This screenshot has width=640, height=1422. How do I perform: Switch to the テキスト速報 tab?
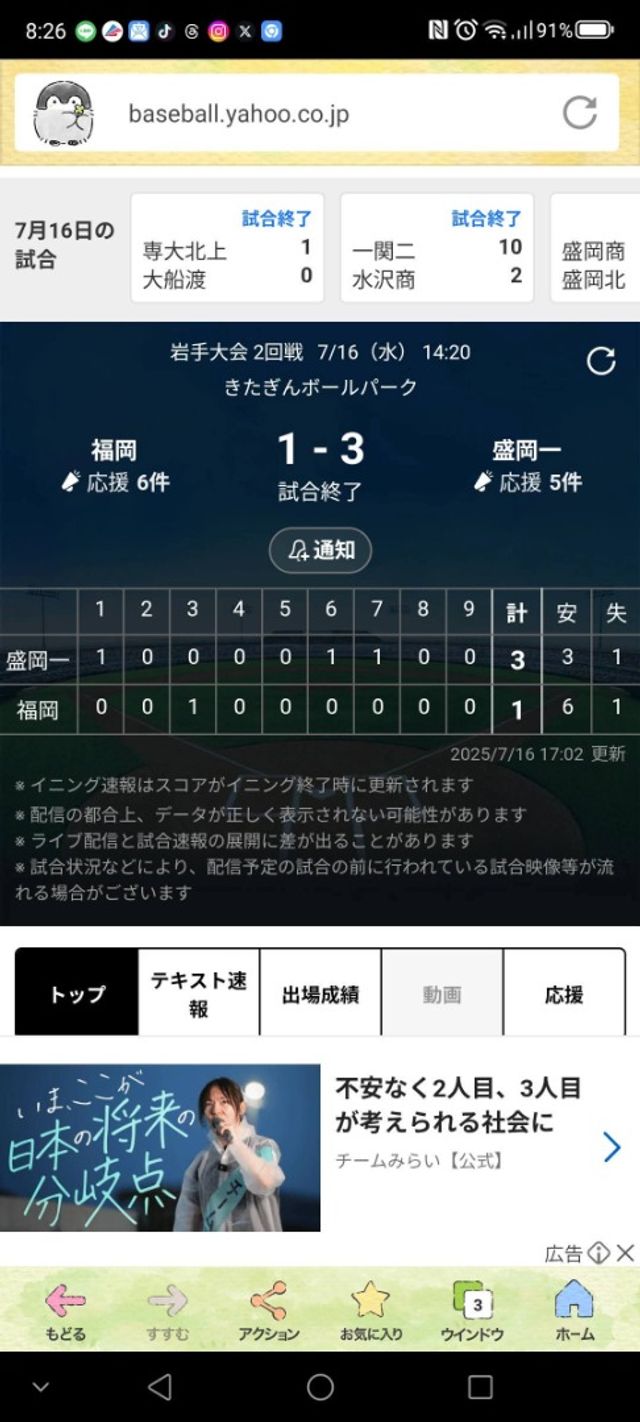point(199,993)
